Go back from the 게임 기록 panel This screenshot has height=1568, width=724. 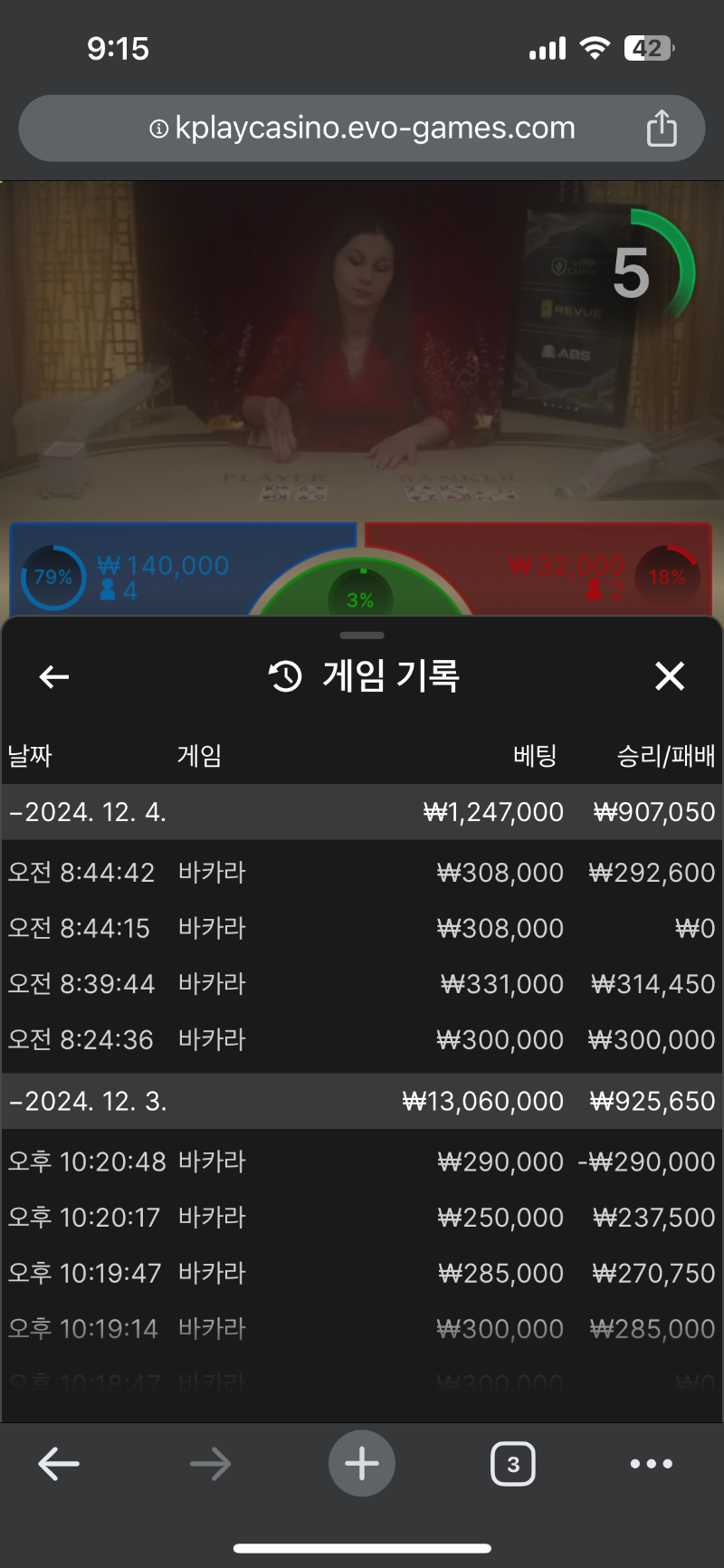[54, 676]
